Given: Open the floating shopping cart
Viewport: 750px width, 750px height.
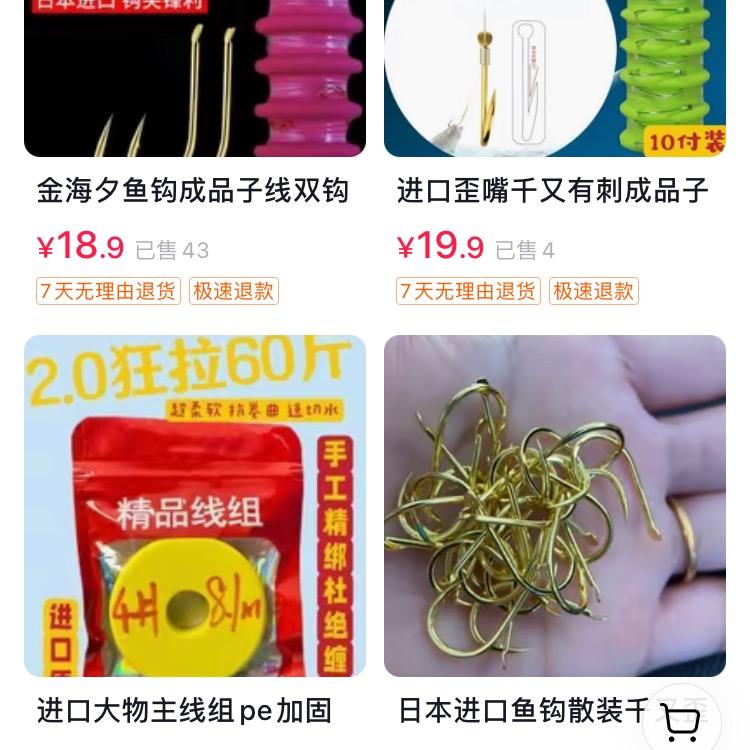Looking at the screenshot, I should (682, 722).
